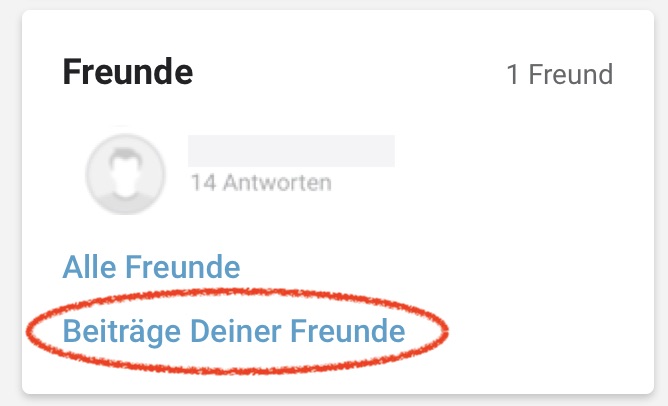Open the friend with 14 Antworten
The height and width of the screenshot is (406, 668).
click(x=290, y=151)
